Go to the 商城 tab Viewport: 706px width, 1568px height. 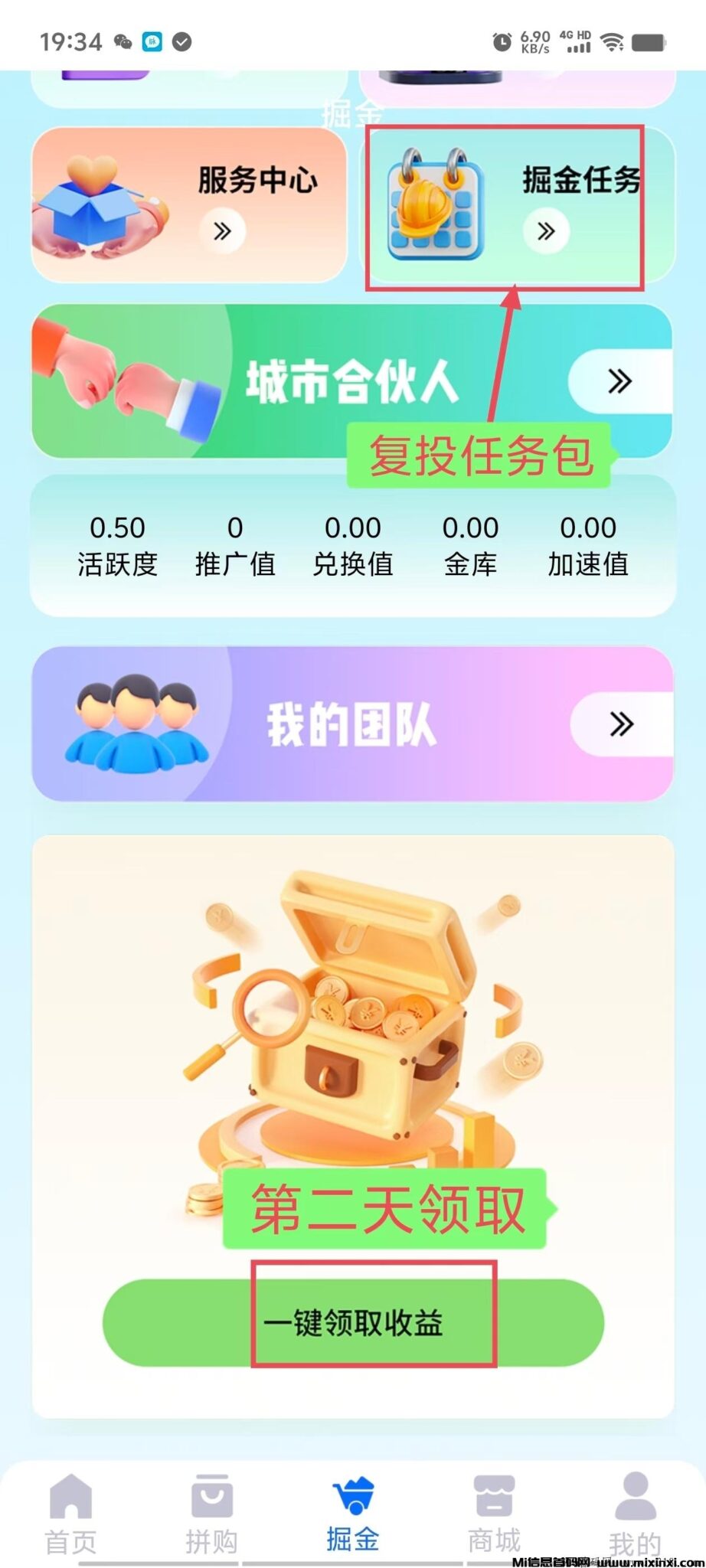(494, 1514)
